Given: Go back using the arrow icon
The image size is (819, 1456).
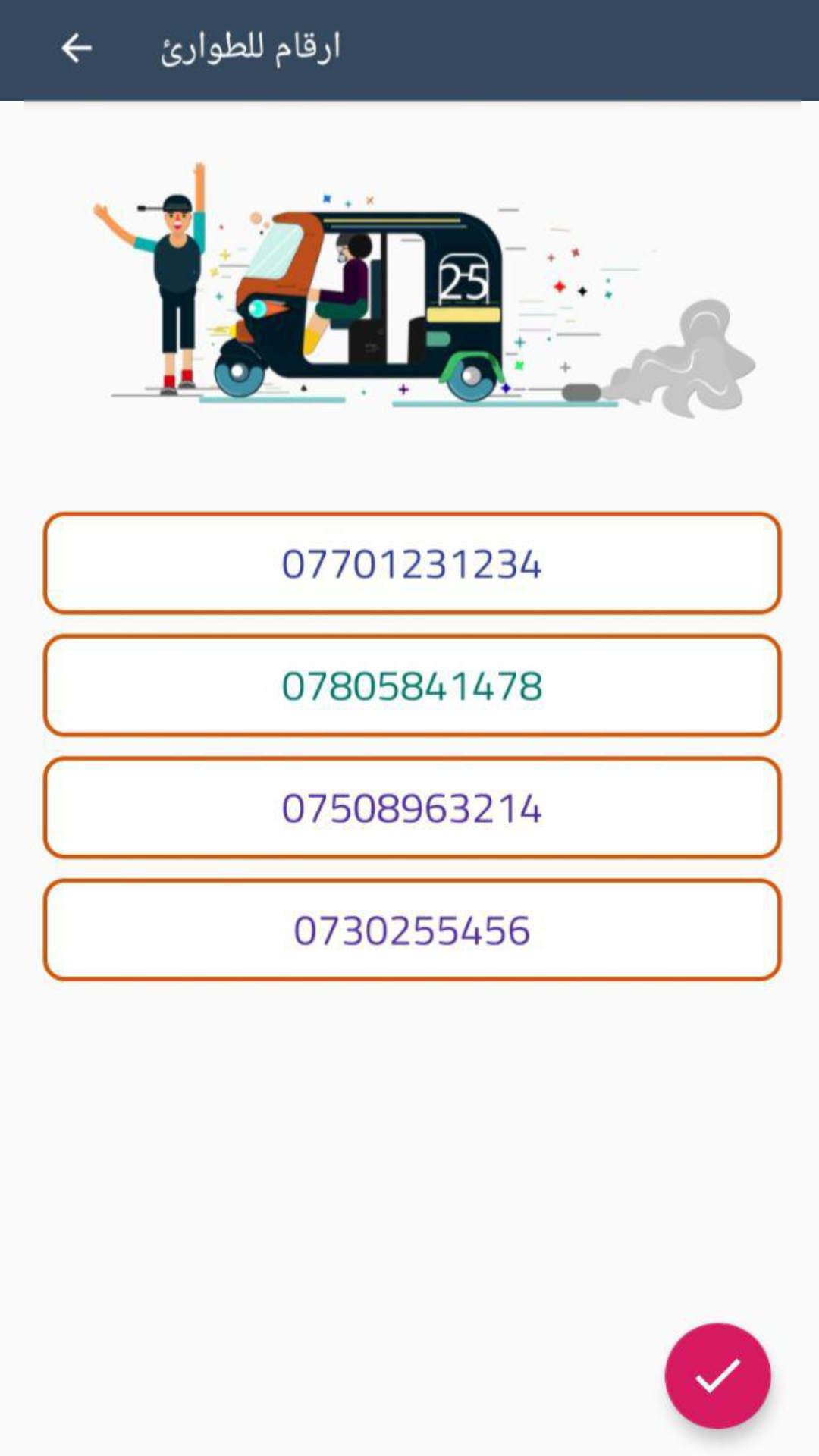Looking at the screenshot, I should pyautogui.click(x=77, y=49).
